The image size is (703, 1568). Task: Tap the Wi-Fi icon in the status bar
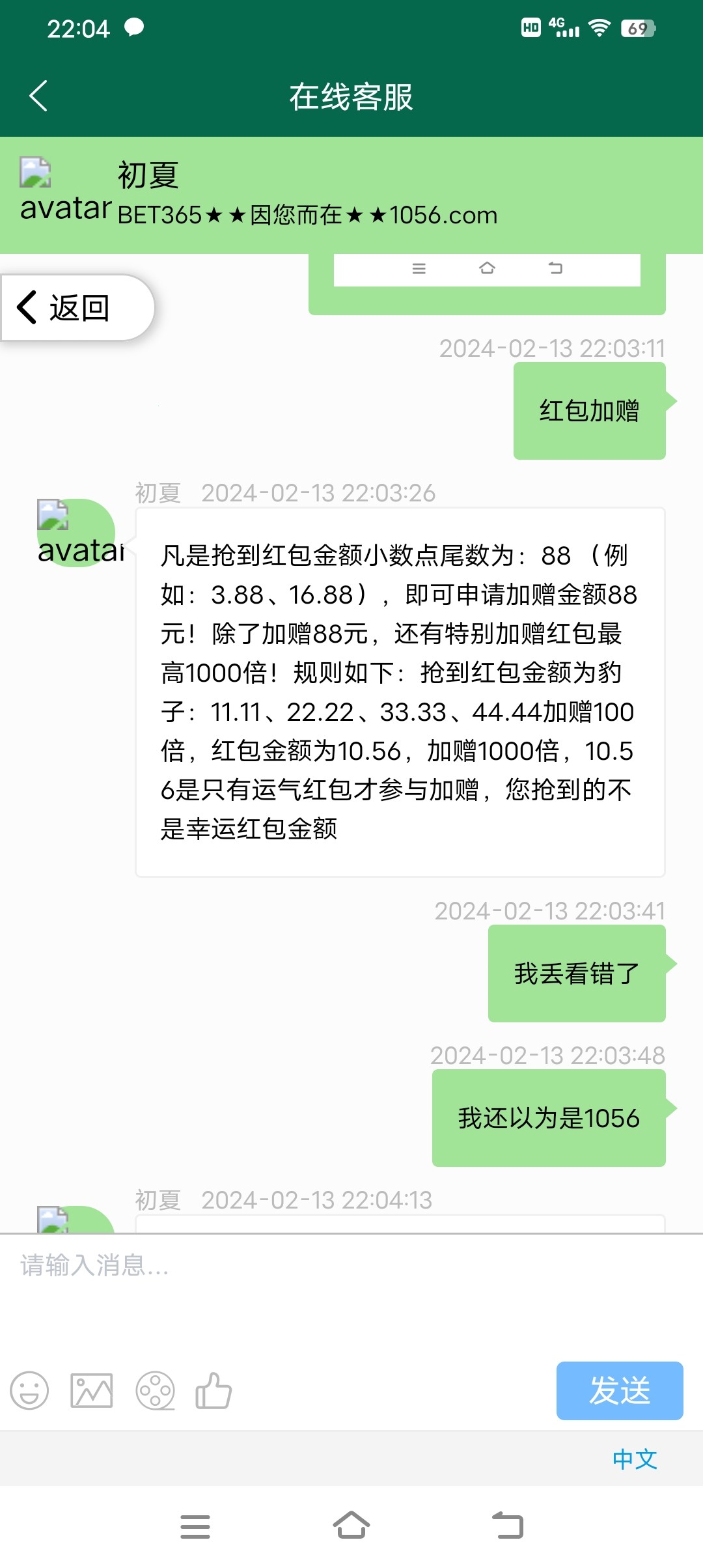(601, 27)
